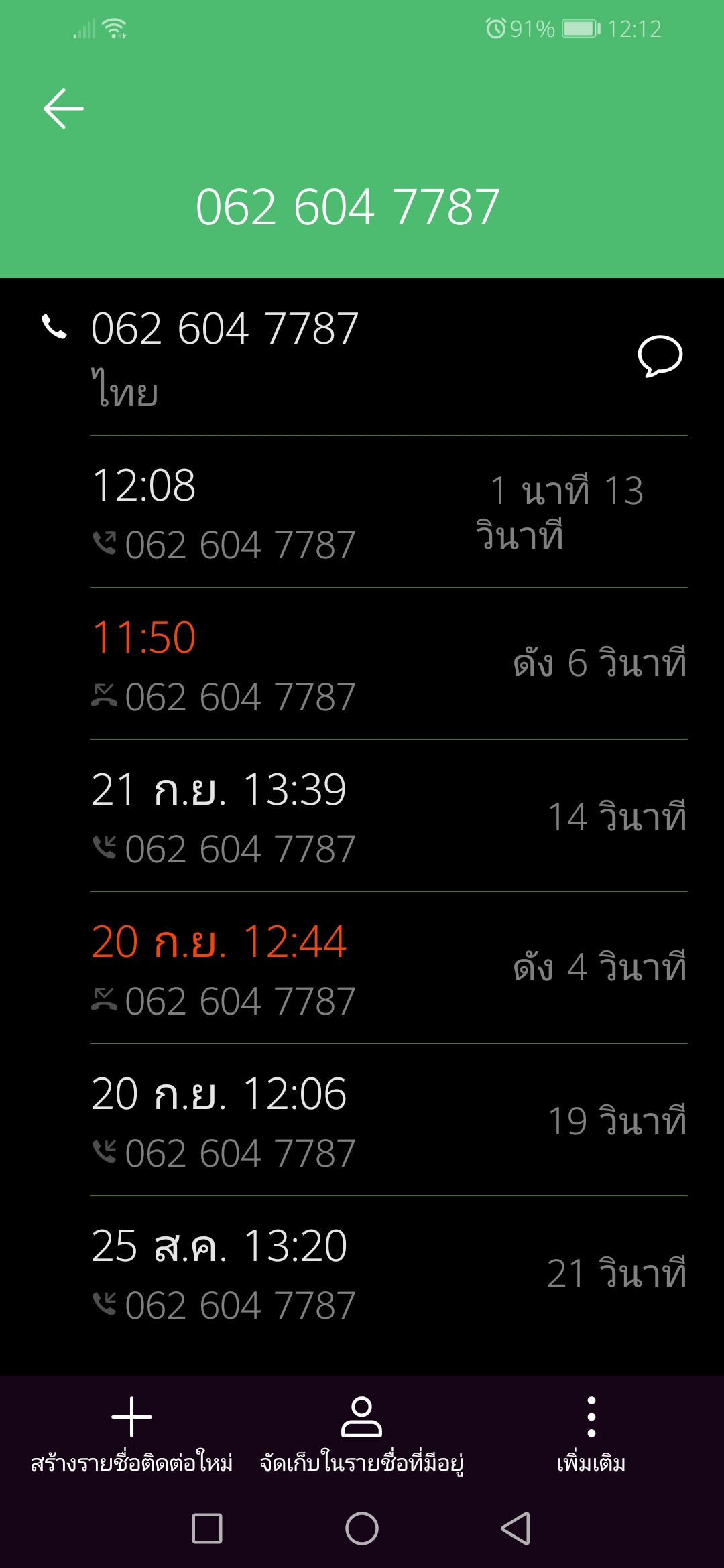Open the missed call from 20 ก.ย. 12:44
The width and height of the screenshot is (724, 1568).
click(389, 968)
